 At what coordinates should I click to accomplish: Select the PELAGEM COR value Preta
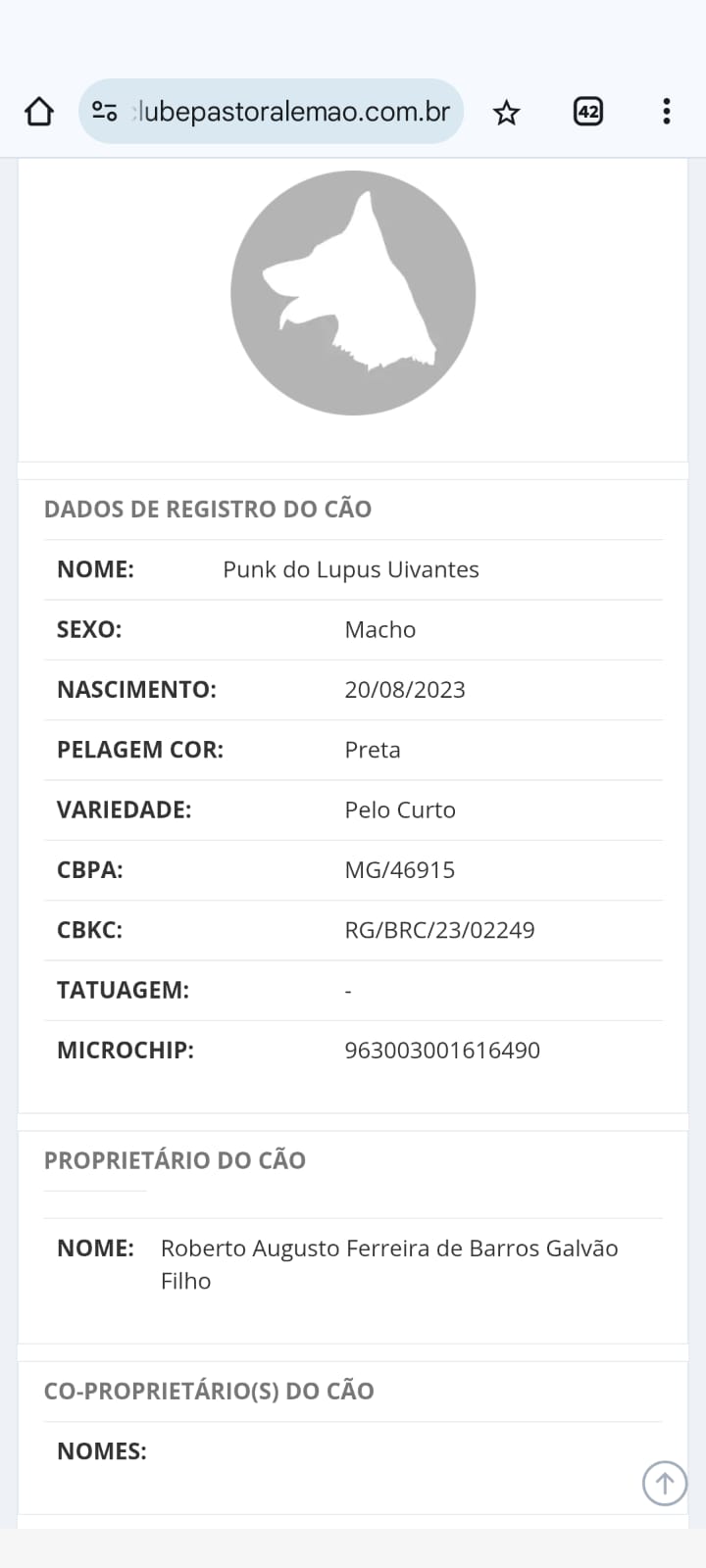point(373,750)
